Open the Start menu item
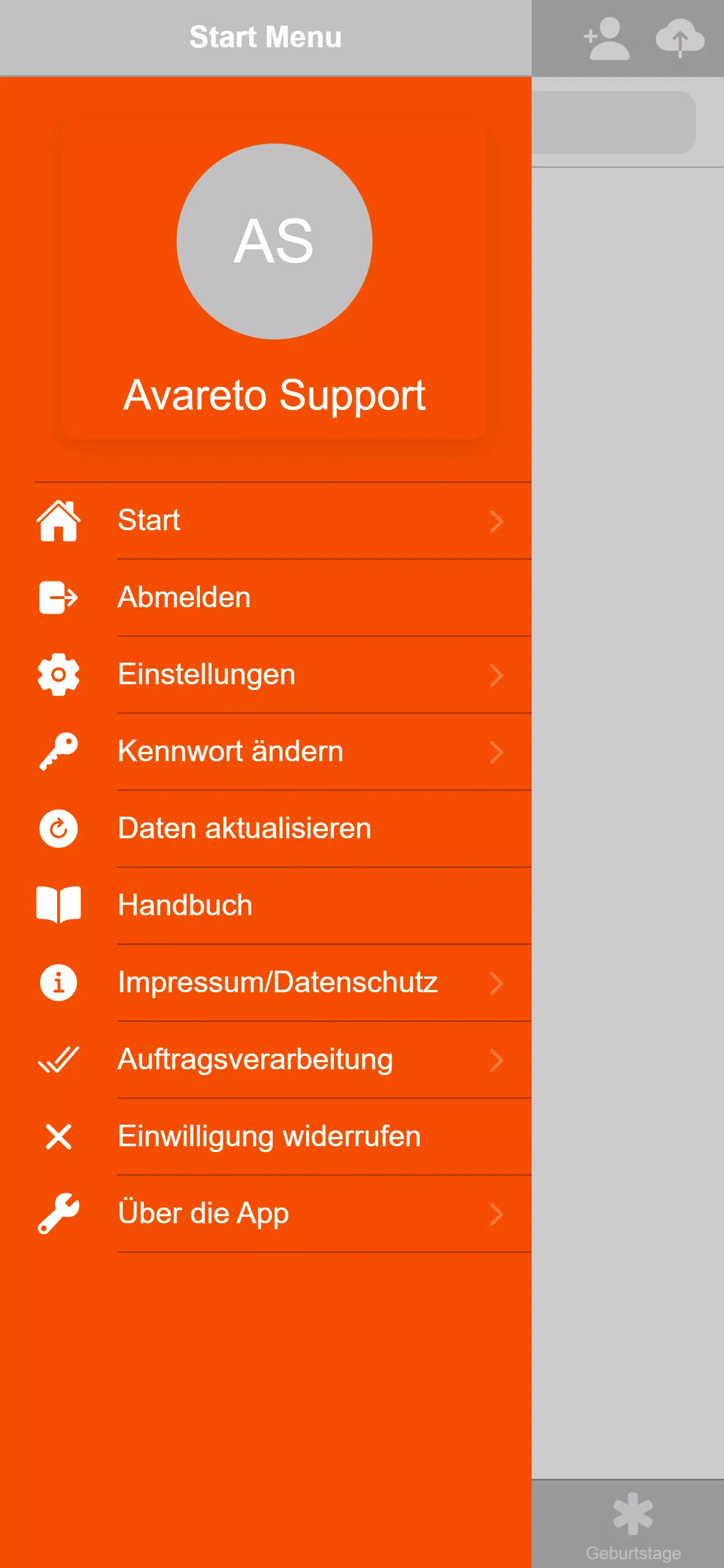The image size is (724, 1568). (x=268, y=520)
